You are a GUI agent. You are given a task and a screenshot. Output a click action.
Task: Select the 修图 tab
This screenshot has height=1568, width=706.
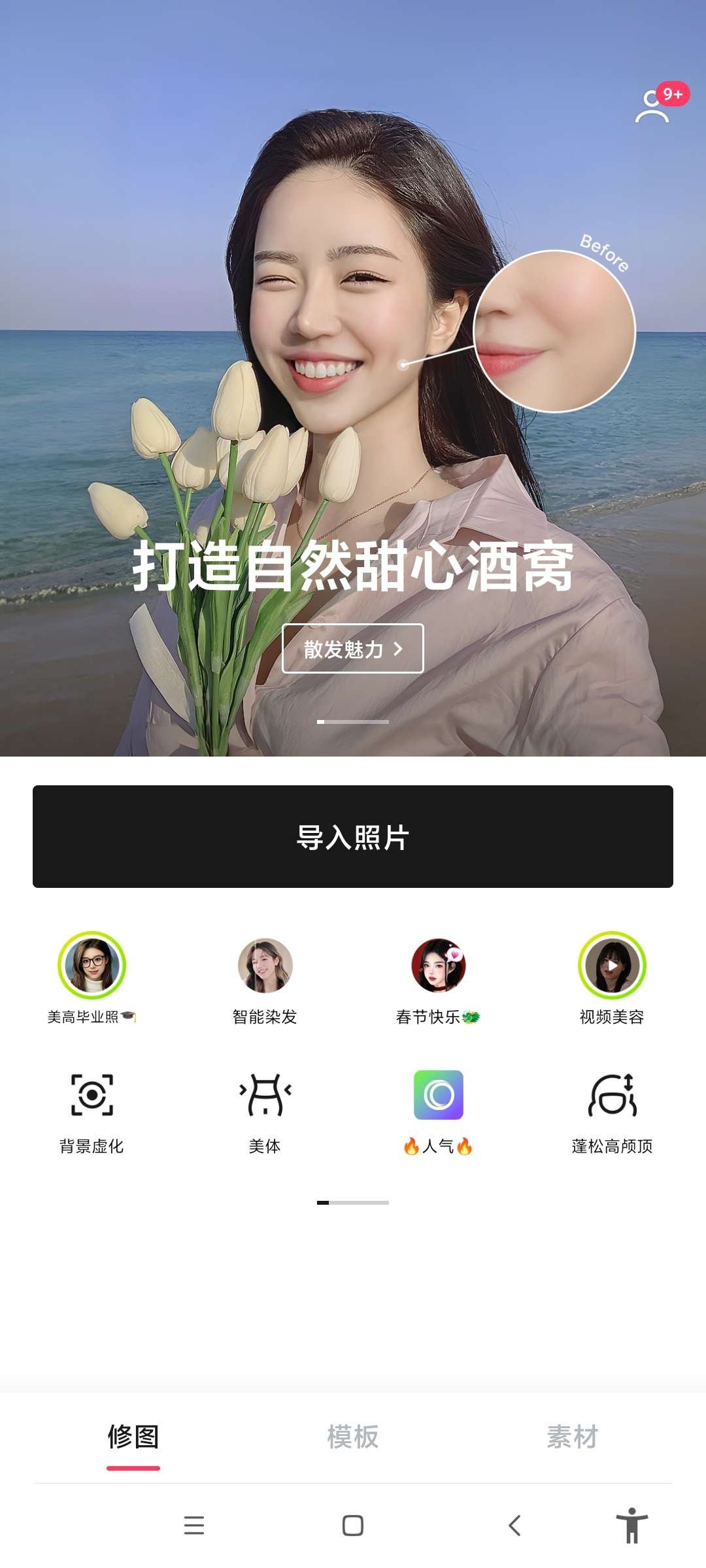click(x=133, y=1437)
